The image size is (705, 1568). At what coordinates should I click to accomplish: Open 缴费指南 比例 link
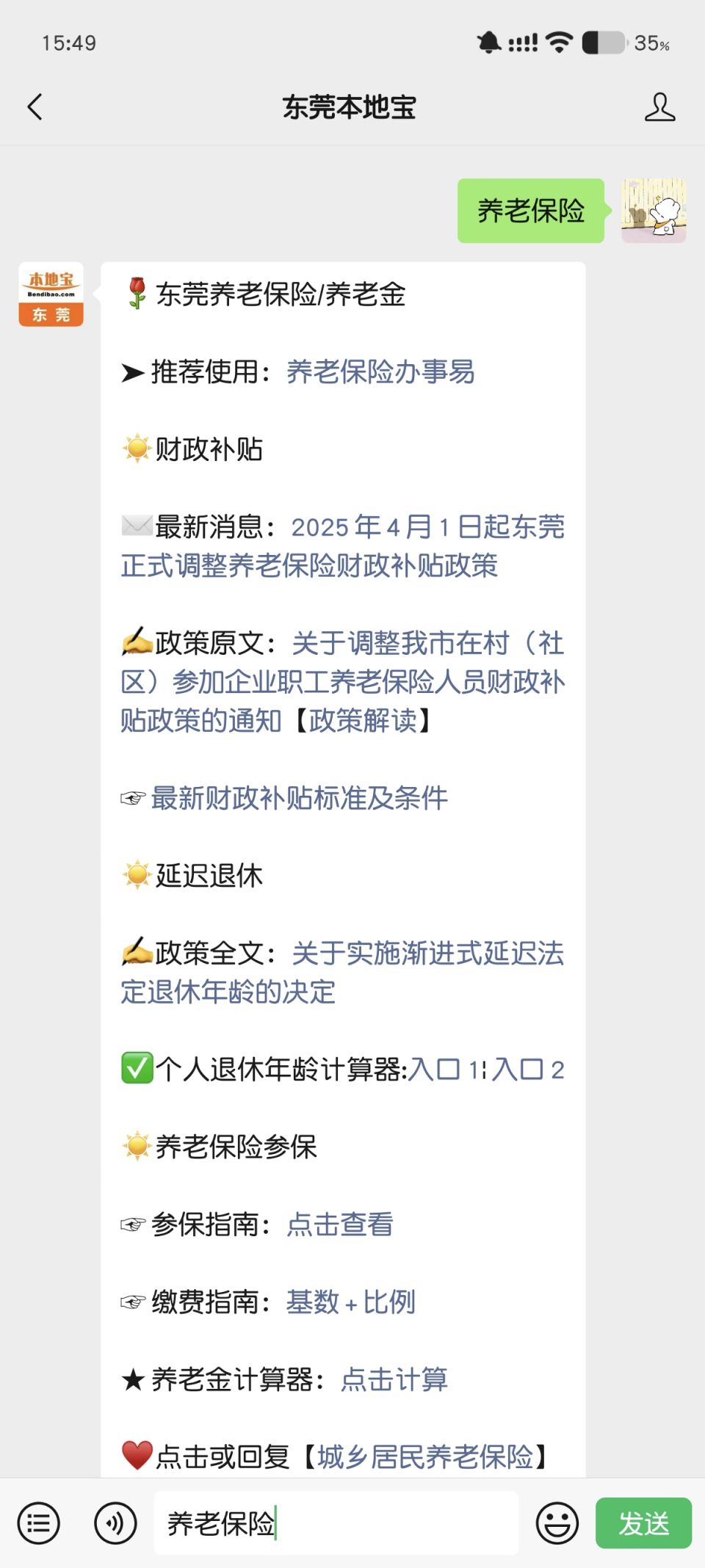point(389,1302)
